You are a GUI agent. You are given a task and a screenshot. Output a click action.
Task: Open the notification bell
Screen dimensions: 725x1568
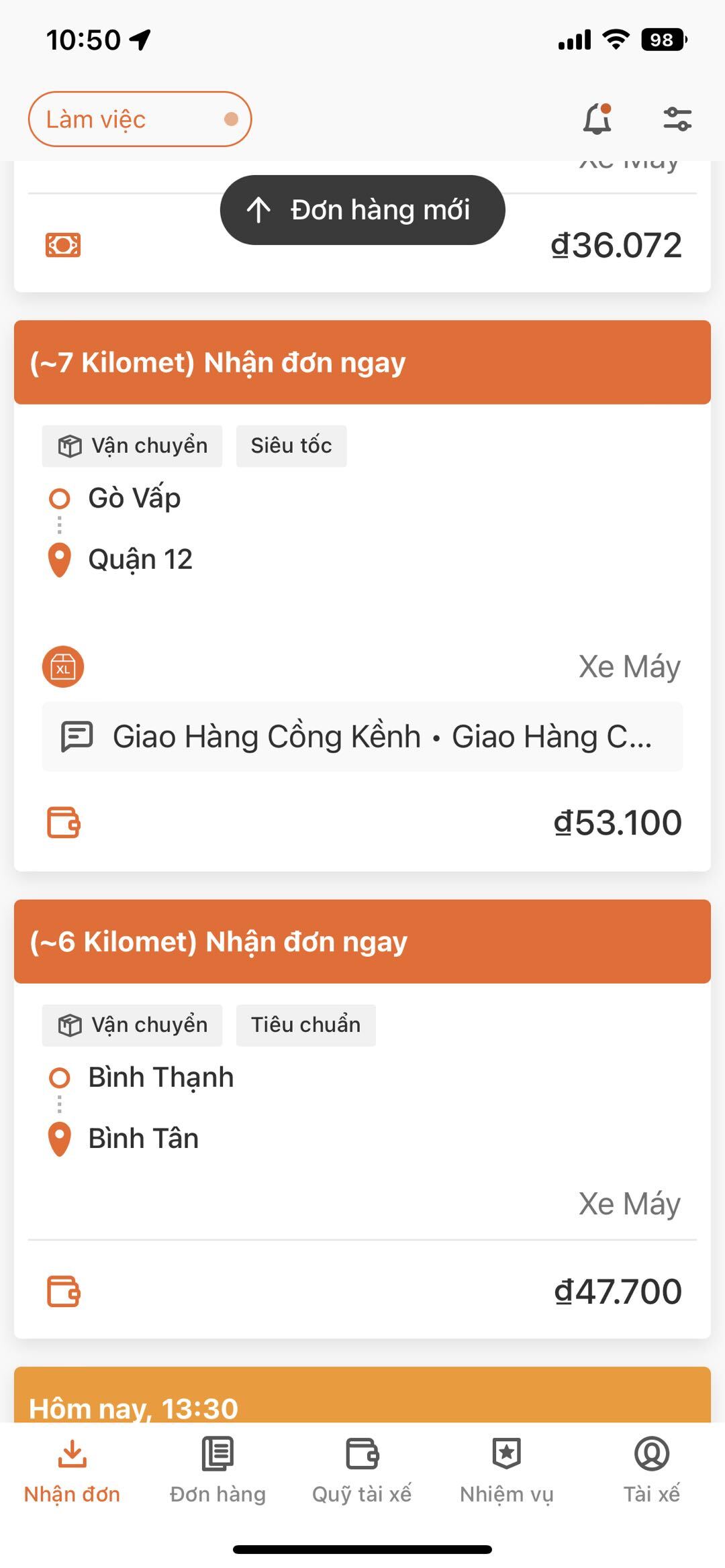click(596, 119)
